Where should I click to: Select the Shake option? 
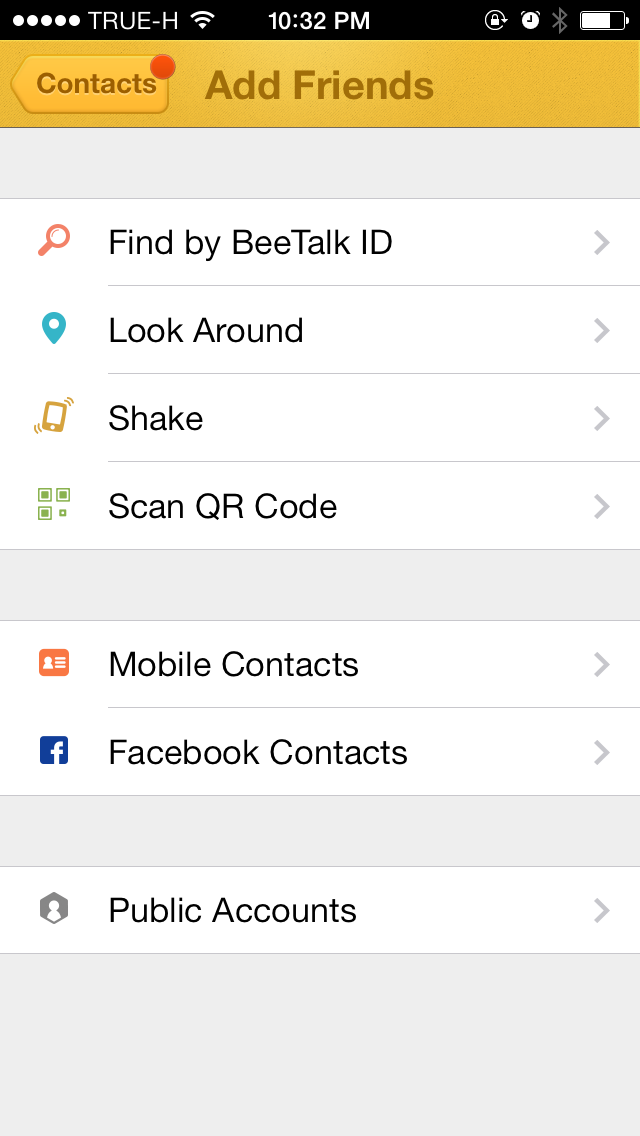pos(320,418)
